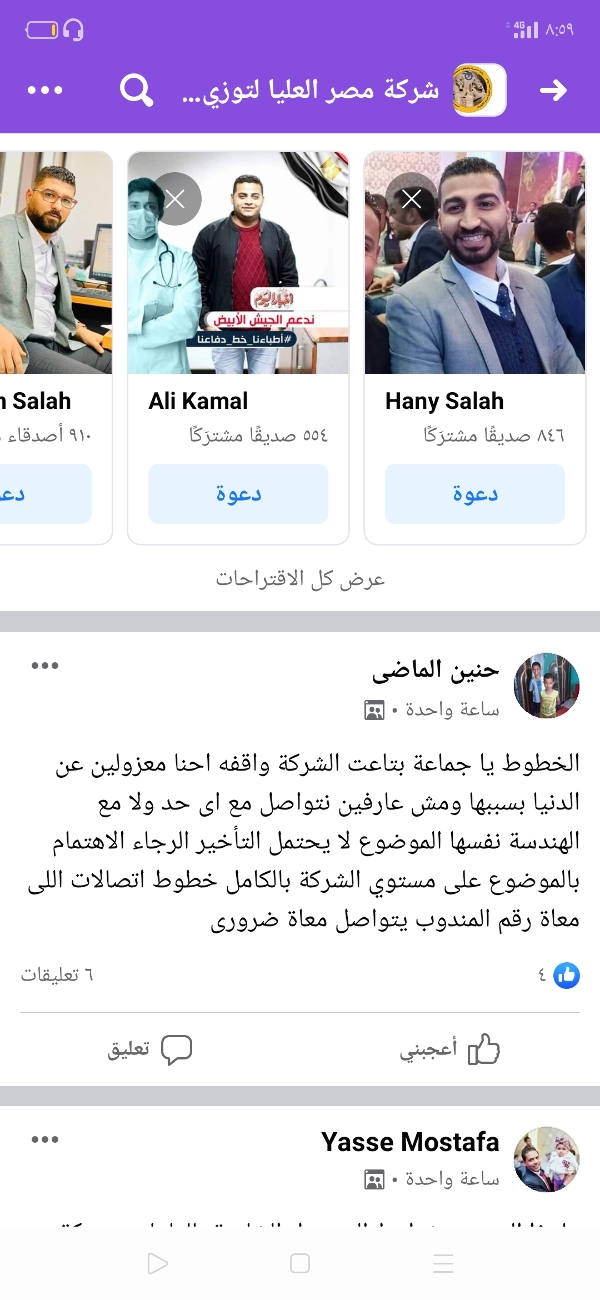Open the header three-dot options menu
600x1300 pixels.
(x=46, y=90)
